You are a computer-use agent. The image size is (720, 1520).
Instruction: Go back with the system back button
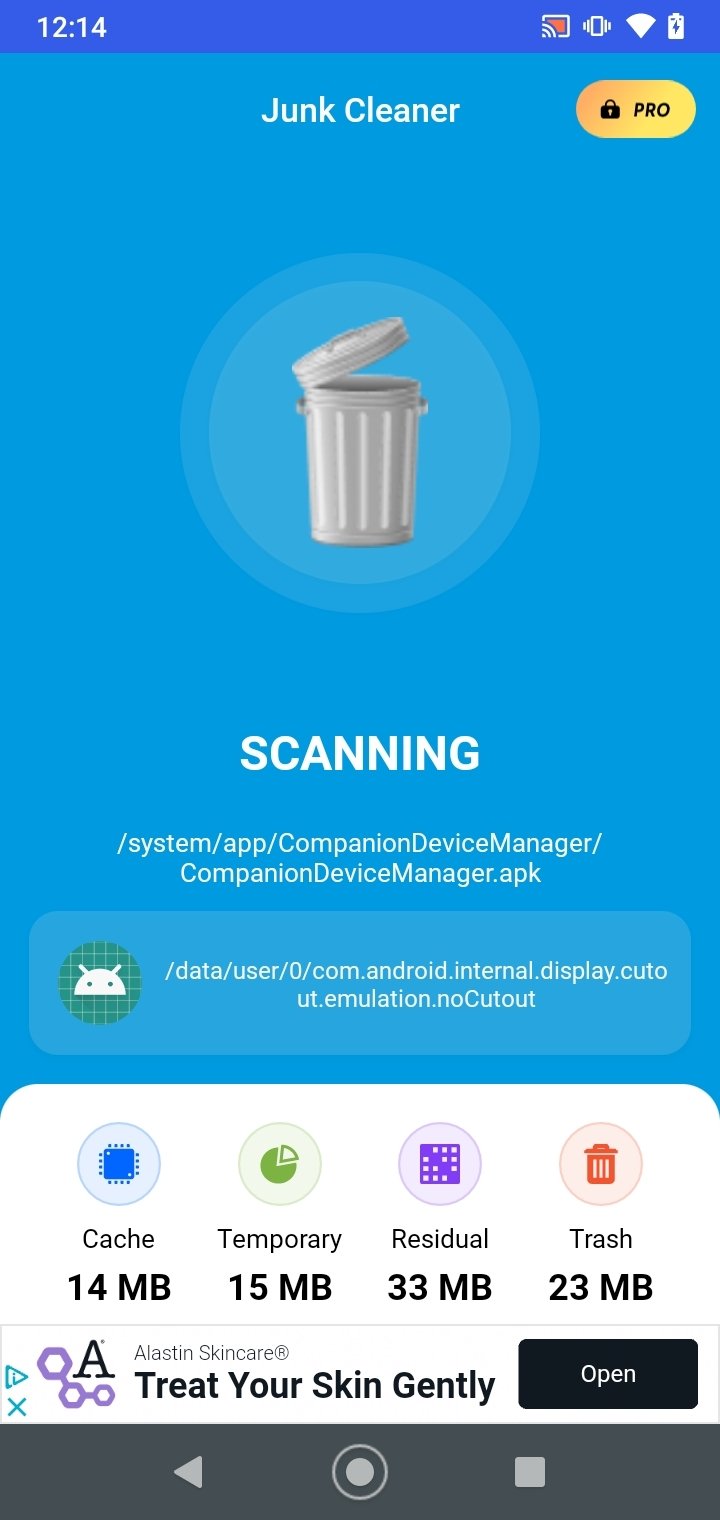point(188,1471)
